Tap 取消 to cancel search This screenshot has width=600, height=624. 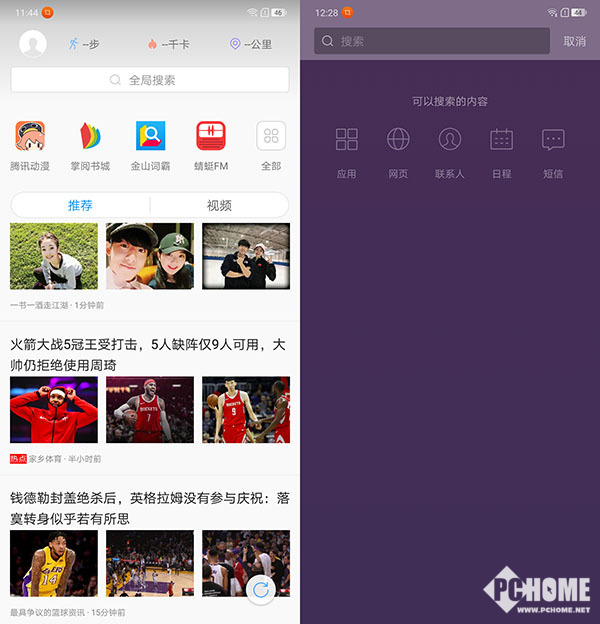[x=574, y=41]
